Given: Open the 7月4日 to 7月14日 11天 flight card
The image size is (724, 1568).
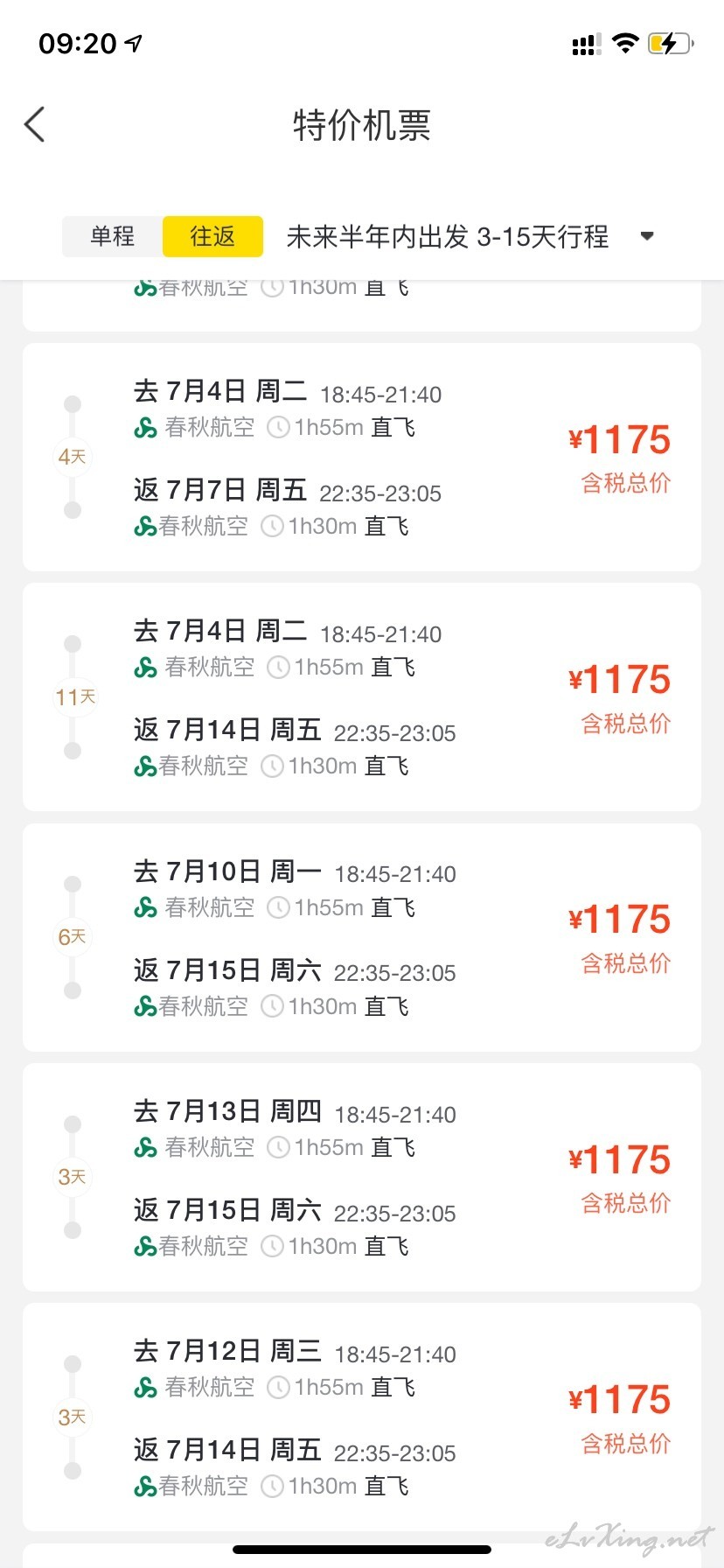Looking at the screenshot, I should click(x=362, y=697).
